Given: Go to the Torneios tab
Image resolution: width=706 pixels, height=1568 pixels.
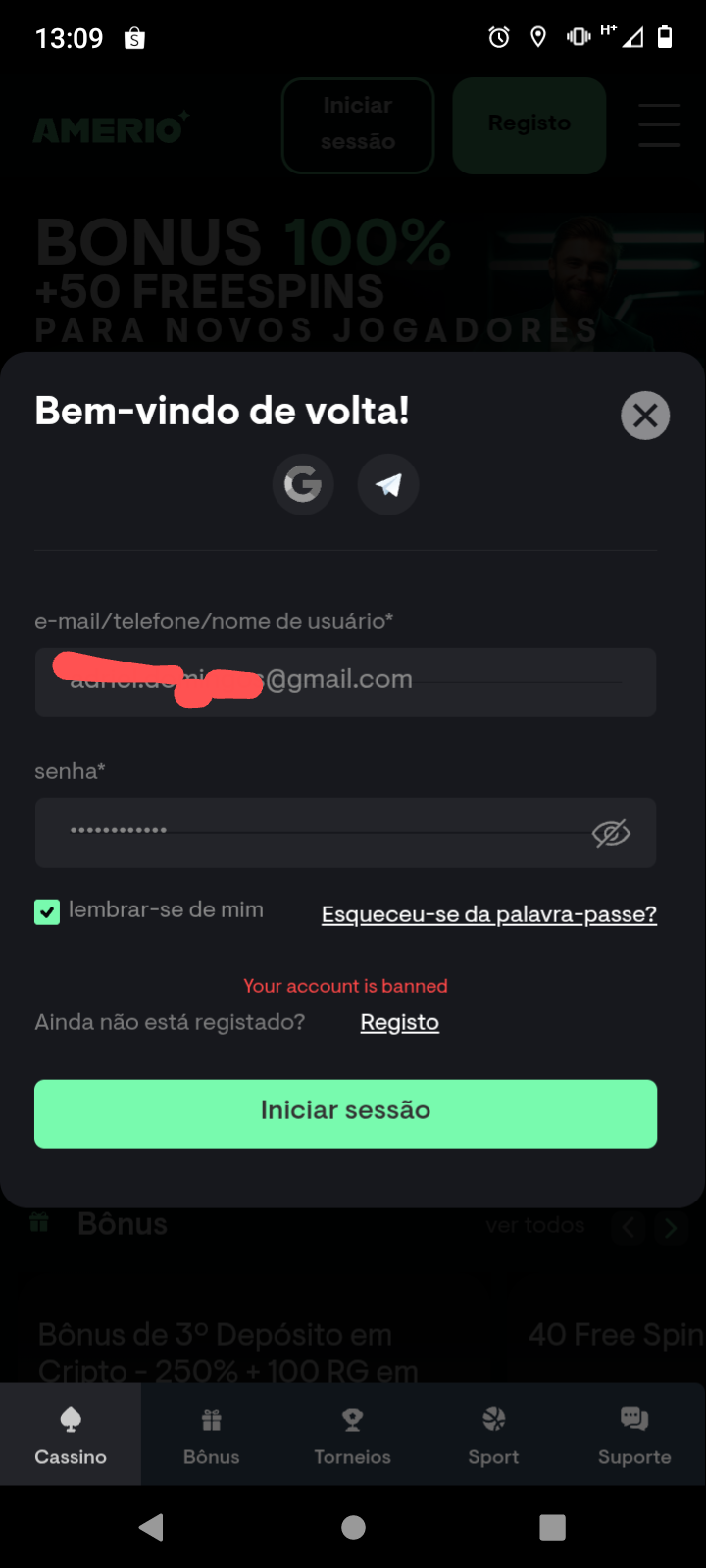Looking at the screenshot, I should 353,1436.
